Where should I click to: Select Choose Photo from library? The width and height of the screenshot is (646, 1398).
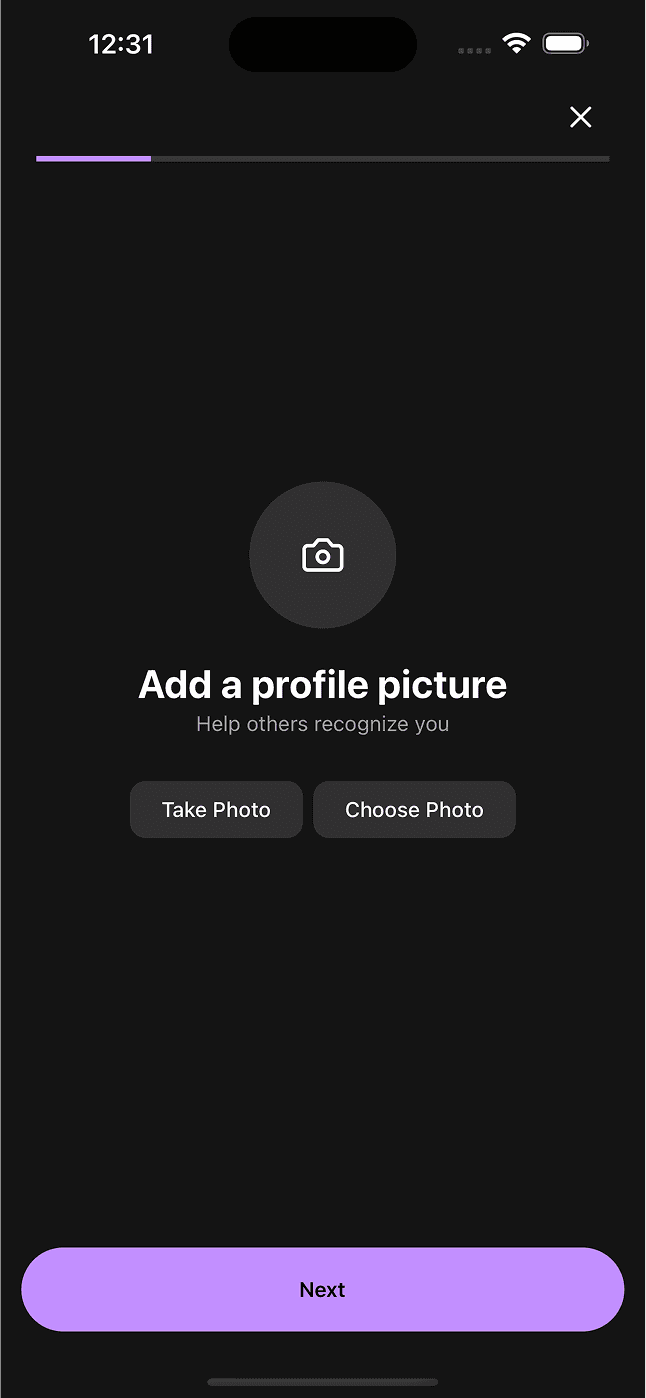[x=414, y=809]
